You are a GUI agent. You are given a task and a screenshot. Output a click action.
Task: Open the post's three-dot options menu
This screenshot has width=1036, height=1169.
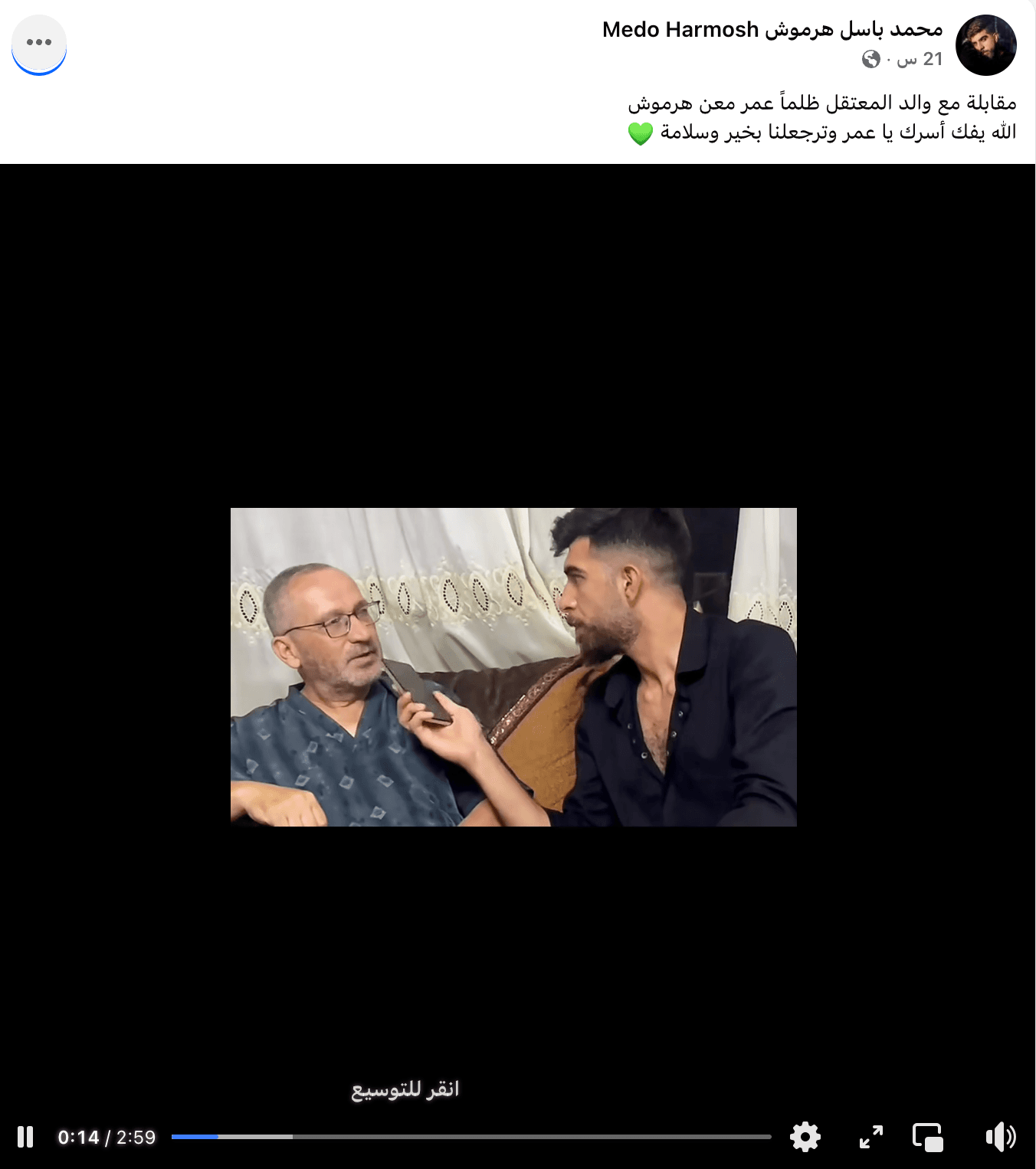tap(39, 43)
